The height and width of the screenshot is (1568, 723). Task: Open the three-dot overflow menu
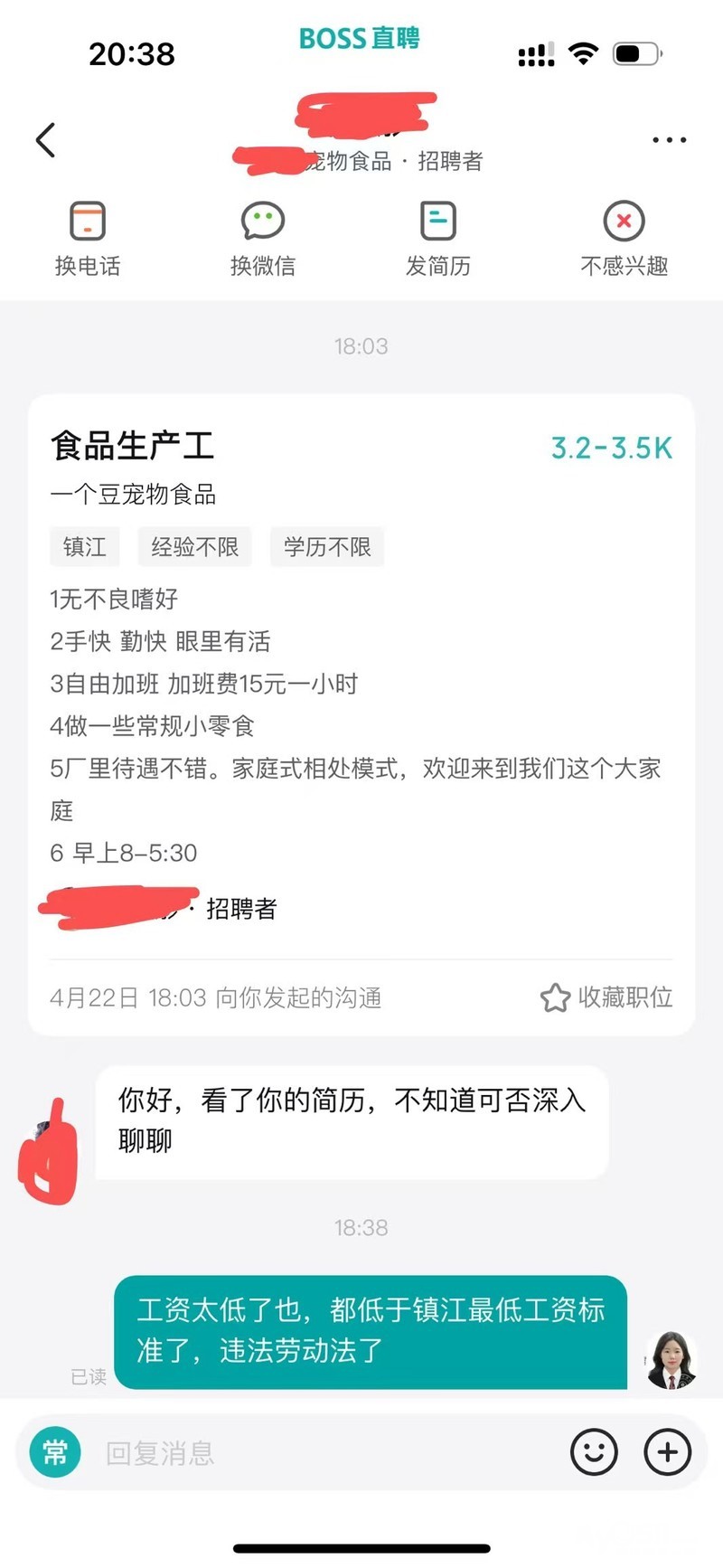coord(669,140)
